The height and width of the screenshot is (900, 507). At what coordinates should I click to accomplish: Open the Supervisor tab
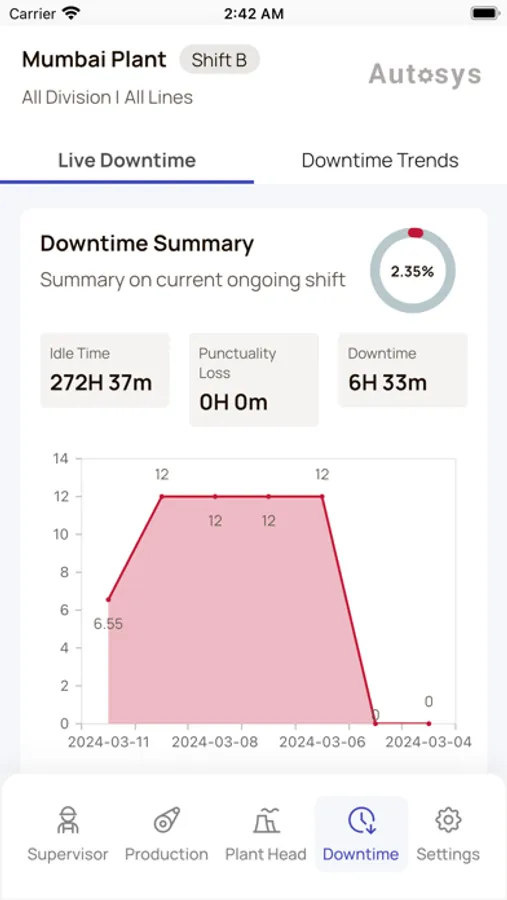point(68,833)
